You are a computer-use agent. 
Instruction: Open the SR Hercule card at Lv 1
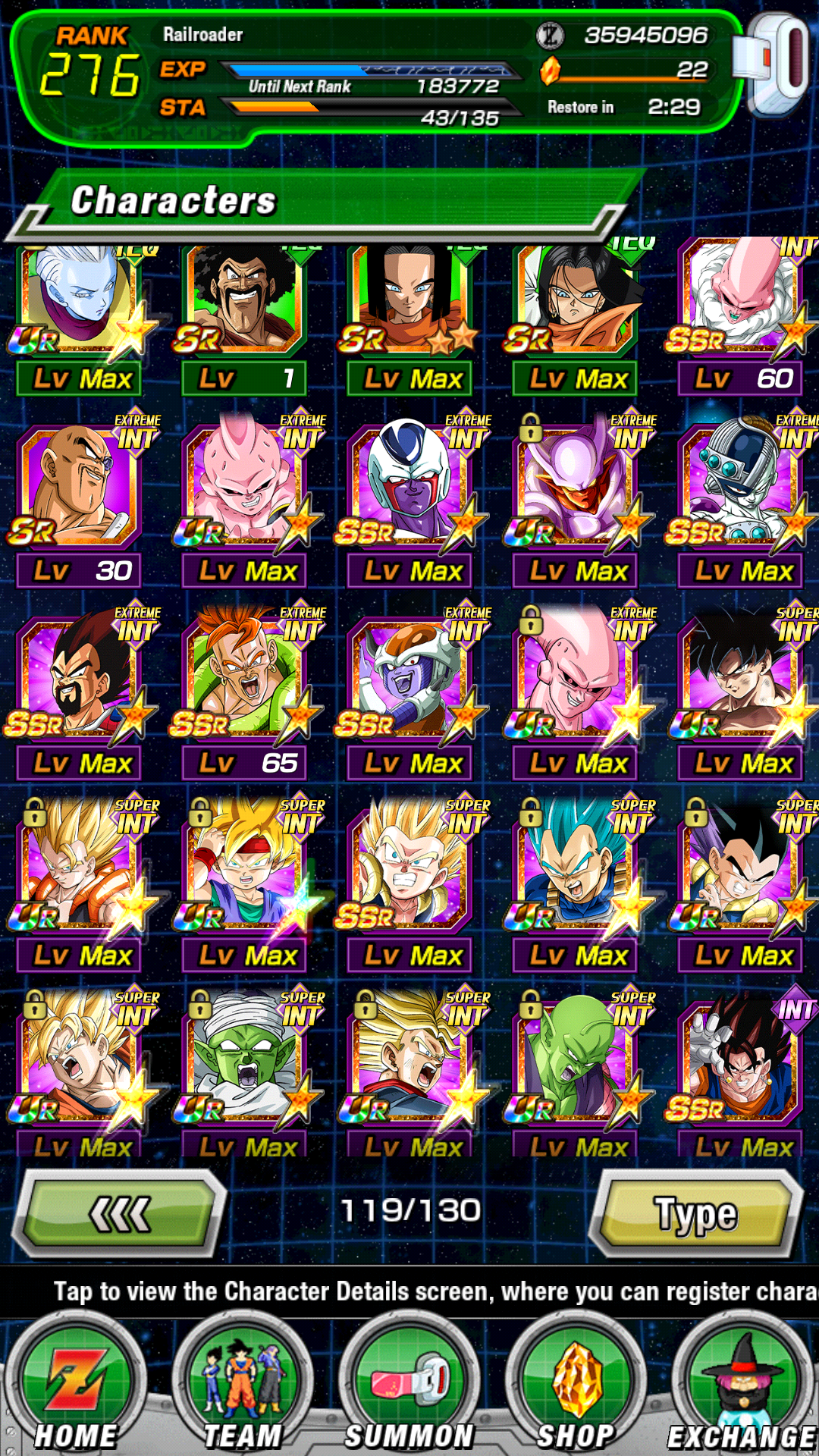click(243, 318)
